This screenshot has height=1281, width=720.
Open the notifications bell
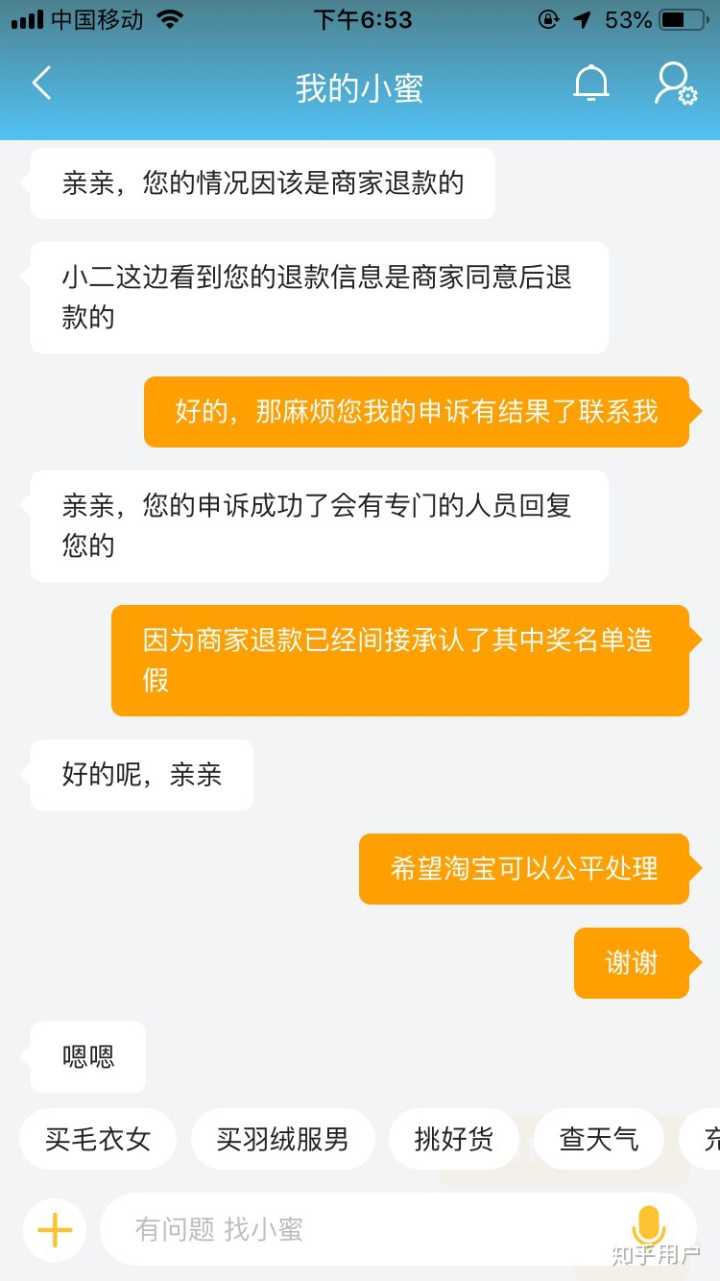pyautogui.click(x=591, y=84)
